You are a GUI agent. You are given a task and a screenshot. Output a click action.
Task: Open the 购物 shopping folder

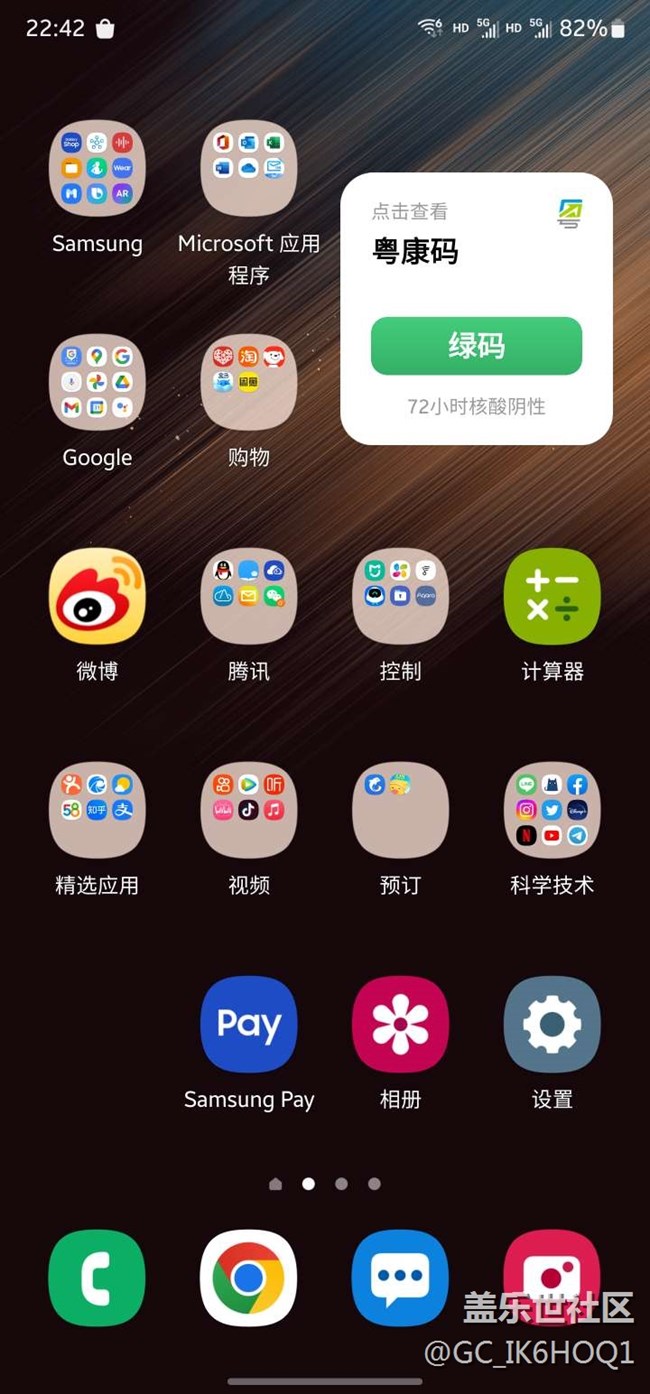tap(249, 382)
